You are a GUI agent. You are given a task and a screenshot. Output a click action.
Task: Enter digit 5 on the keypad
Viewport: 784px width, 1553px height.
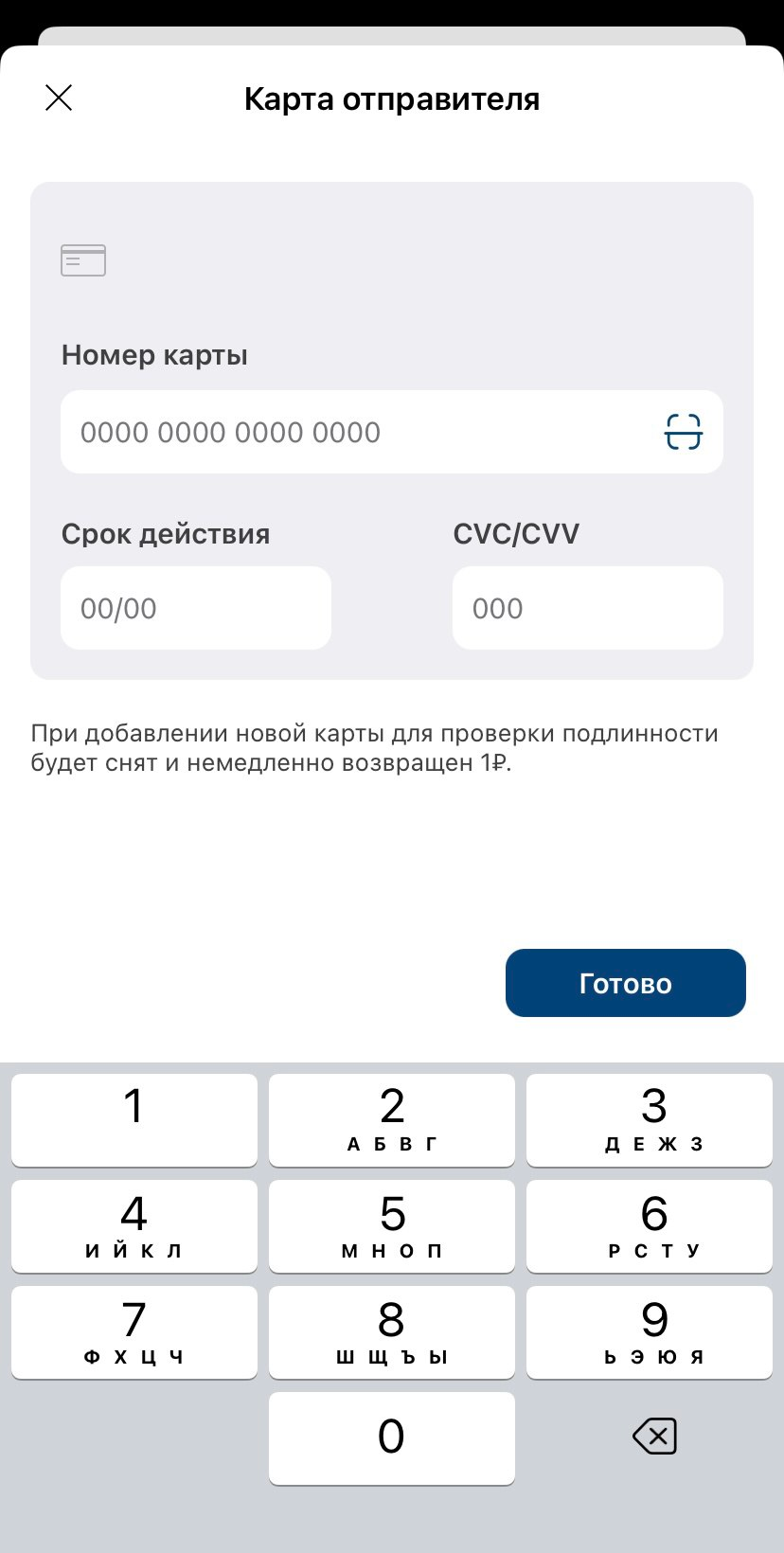coord(392,1225)
